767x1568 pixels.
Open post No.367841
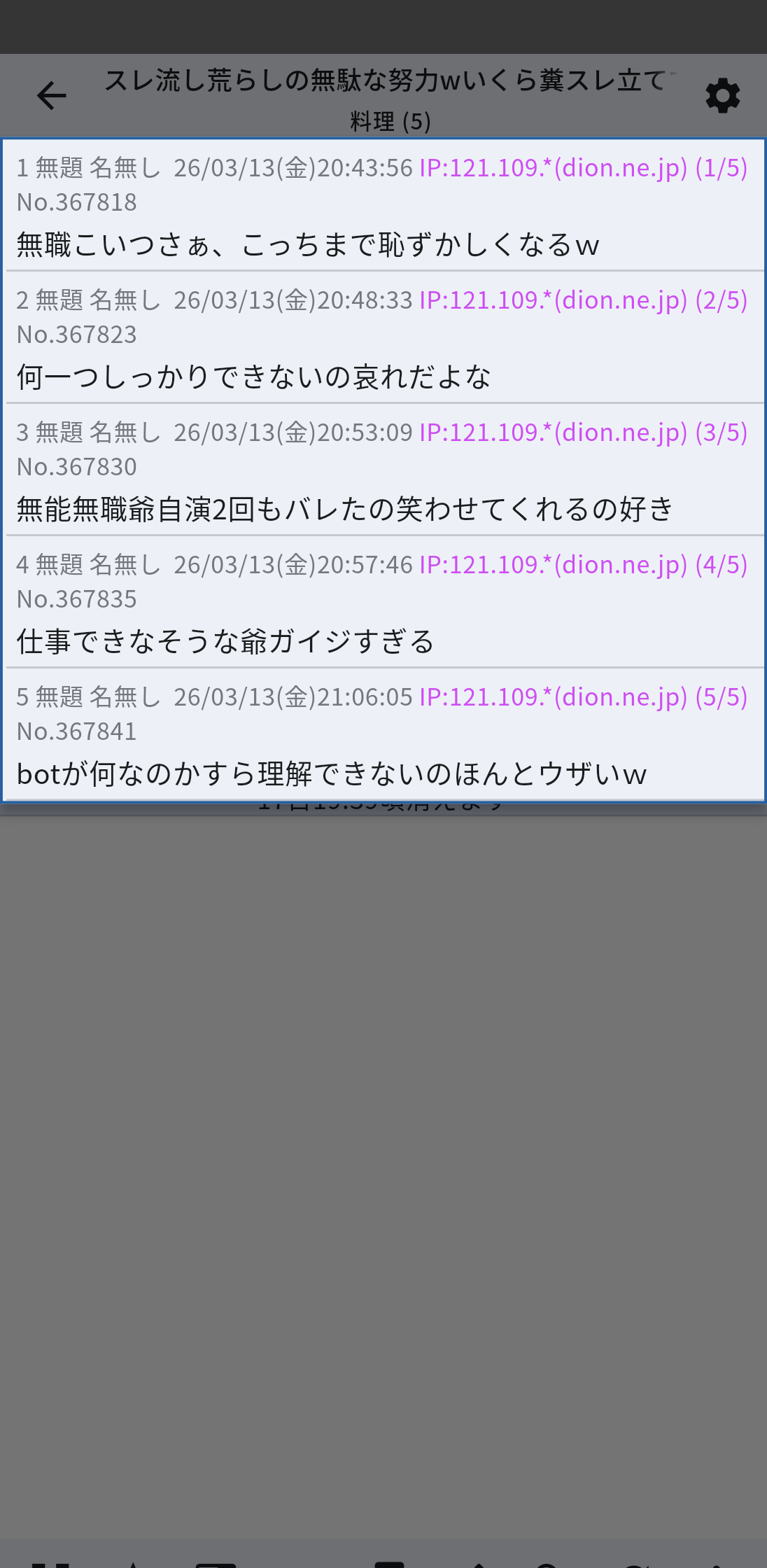(x=77, y=732)
